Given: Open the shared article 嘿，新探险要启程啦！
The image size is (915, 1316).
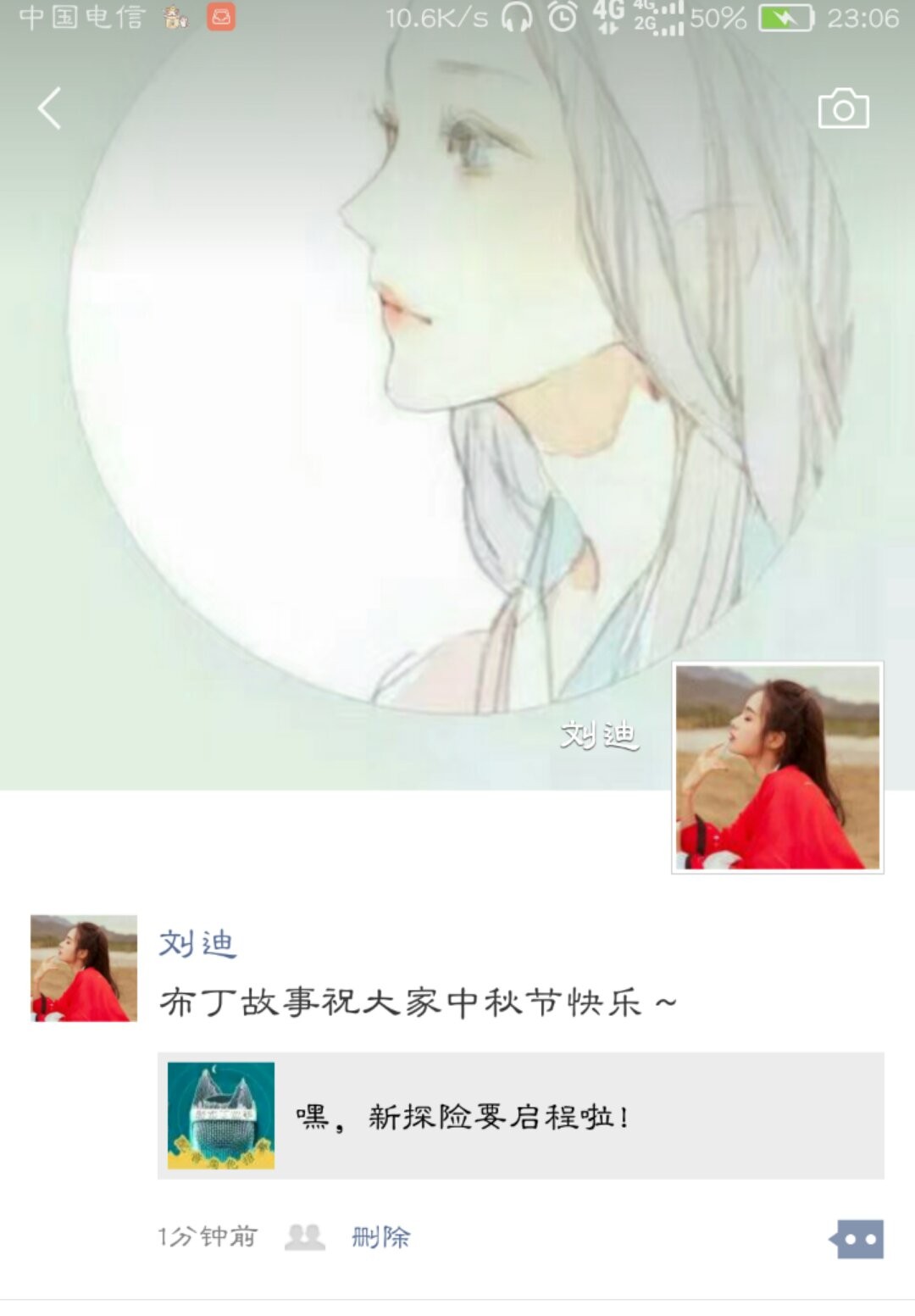Looking at the screenshot, I should tap(520, 1116).
